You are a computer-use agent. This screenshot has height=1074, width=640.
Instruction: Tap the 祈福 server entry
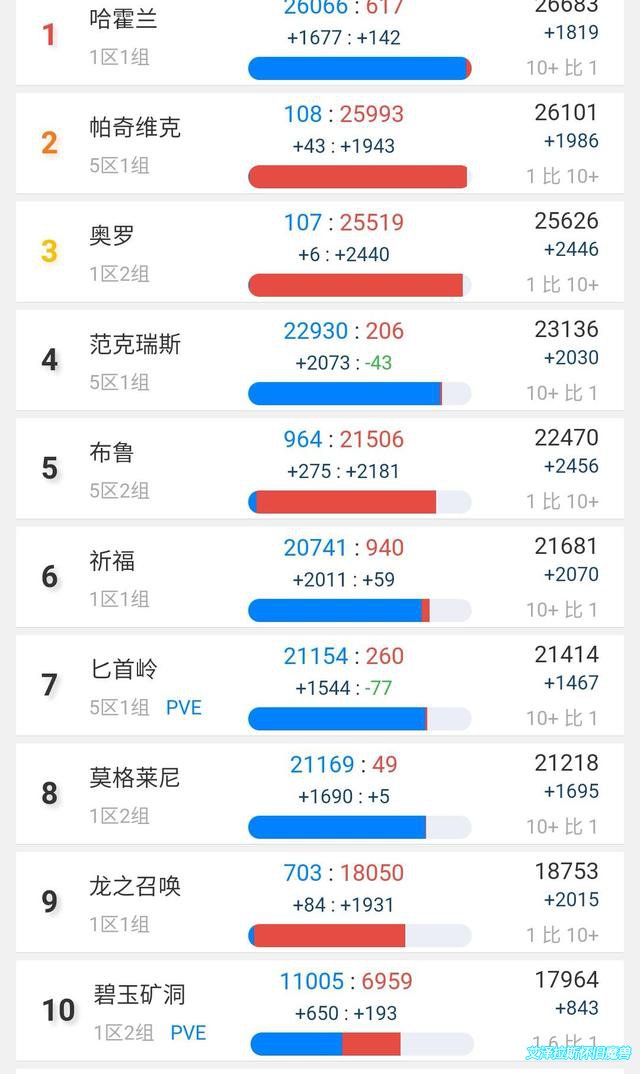320,577
